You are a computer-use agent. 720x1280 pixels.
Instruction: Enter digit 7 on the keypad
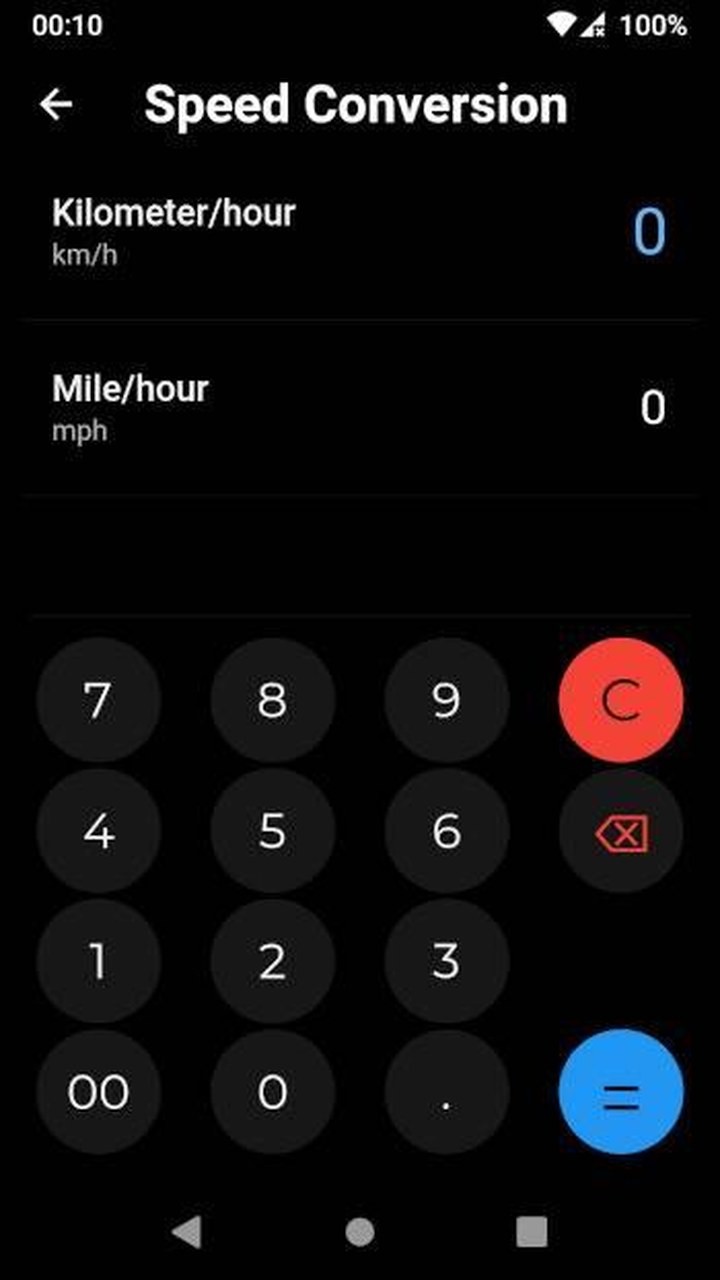click(98, 701)
